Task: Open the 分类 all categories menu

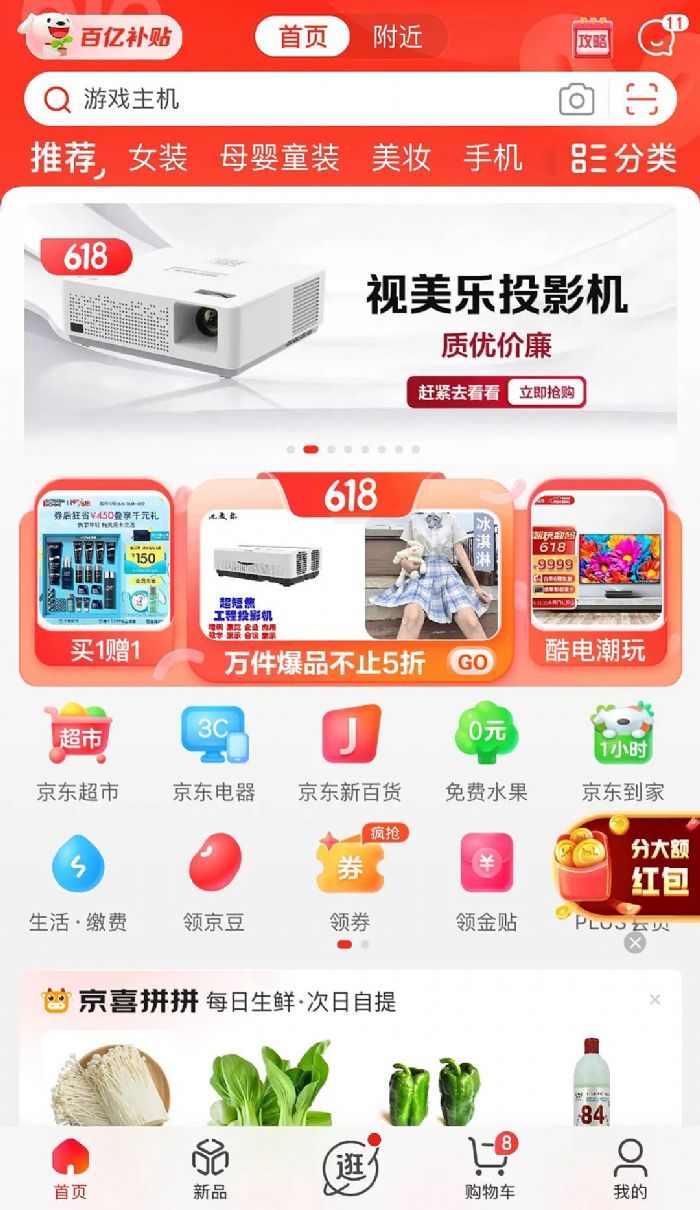Action: point(625,158)
